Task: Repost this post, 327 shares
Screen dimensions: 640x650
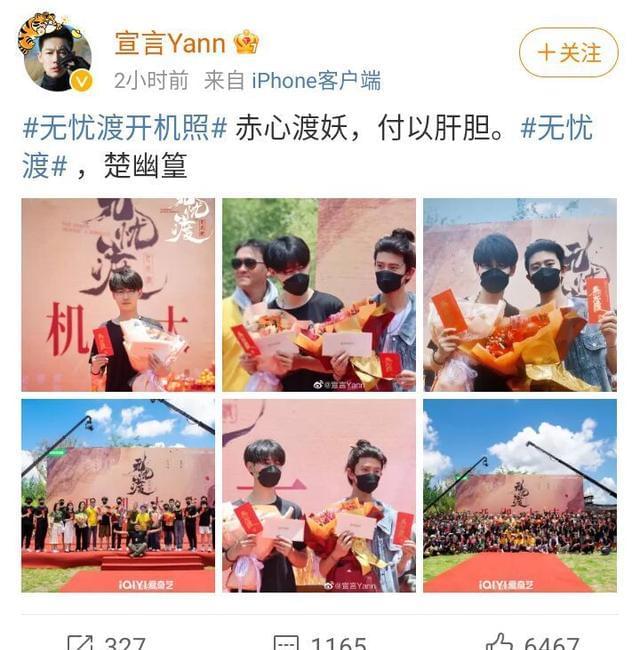Action: (x=105, y=642)
